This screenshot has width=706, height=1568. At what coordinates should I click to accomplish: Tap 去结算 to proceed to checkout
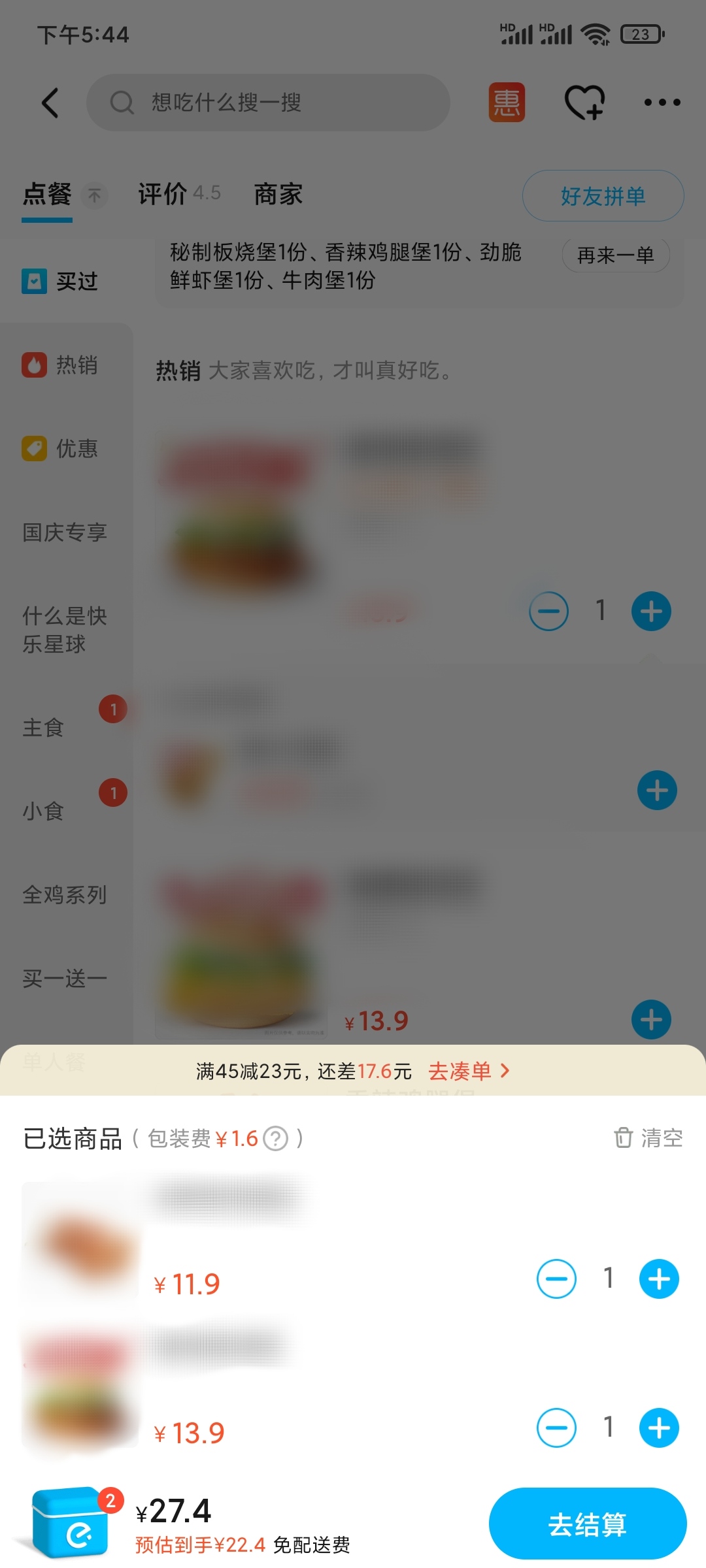point(586,1522)
